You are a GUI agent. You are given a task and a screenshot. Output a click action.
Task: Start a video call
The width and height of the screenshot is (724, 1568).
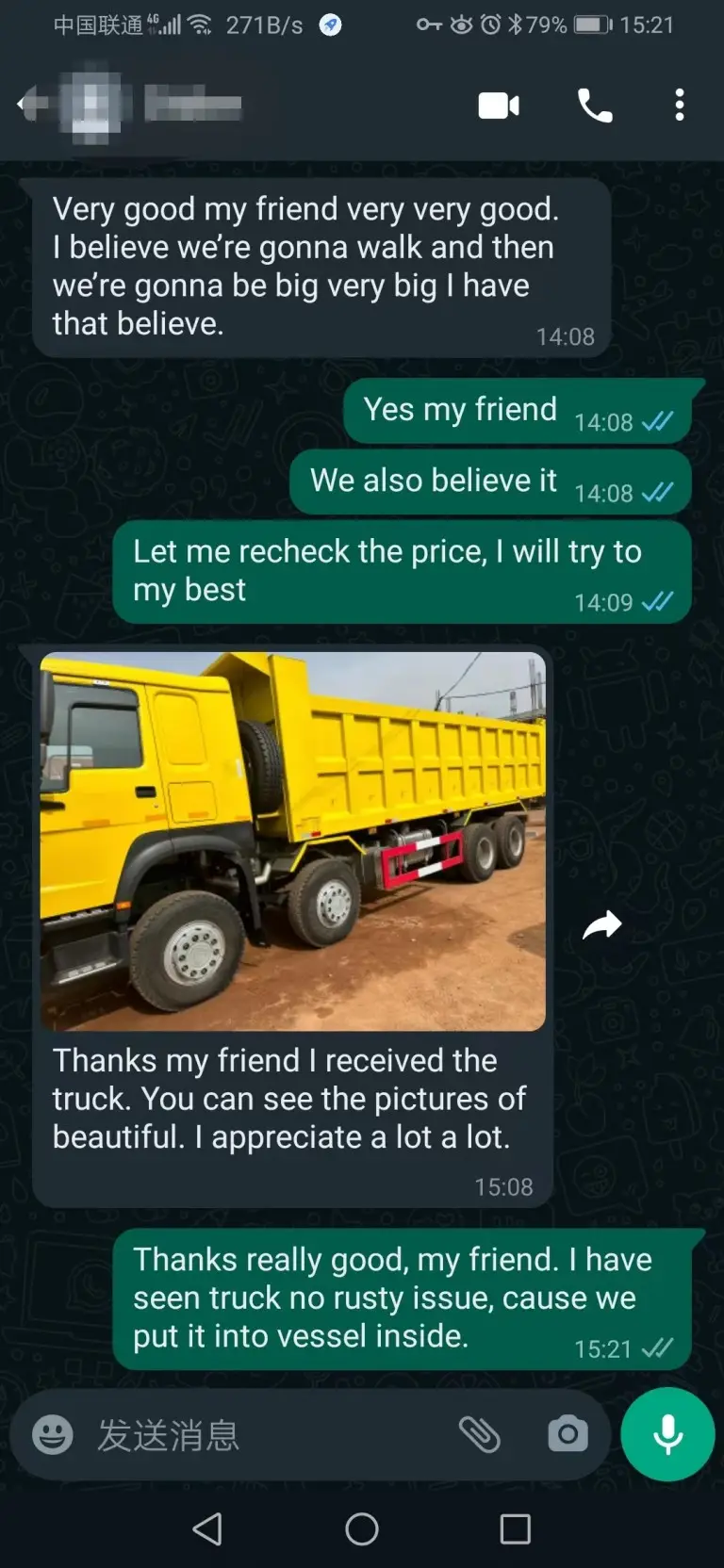point(499,106)
